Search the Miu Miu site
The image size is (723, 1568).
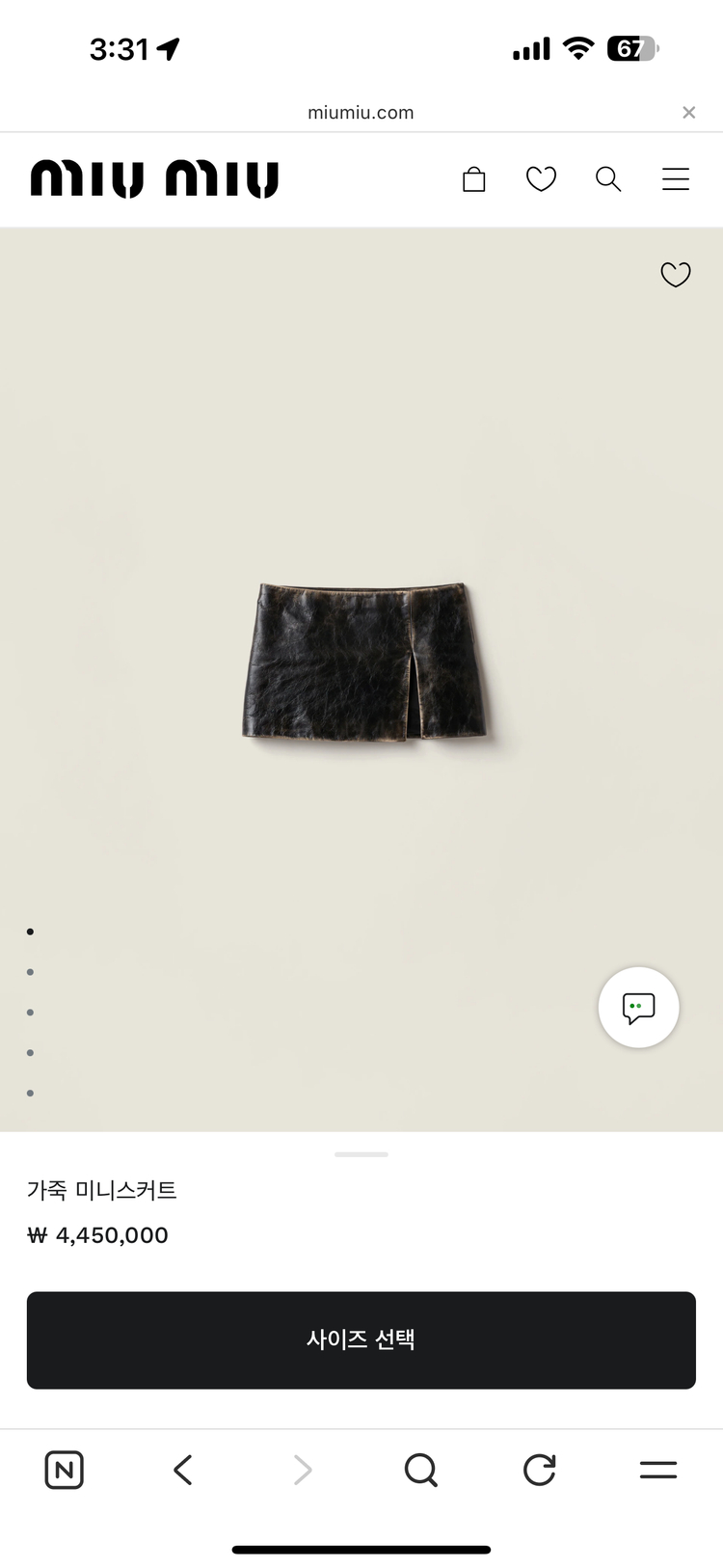pyautogui.click(x=608, y=179)
